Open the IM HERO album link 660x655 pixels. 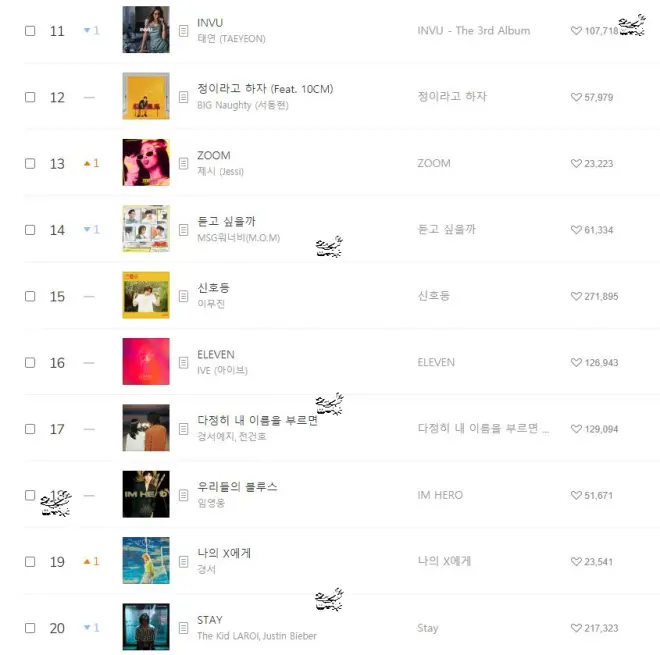coord(440,495)
